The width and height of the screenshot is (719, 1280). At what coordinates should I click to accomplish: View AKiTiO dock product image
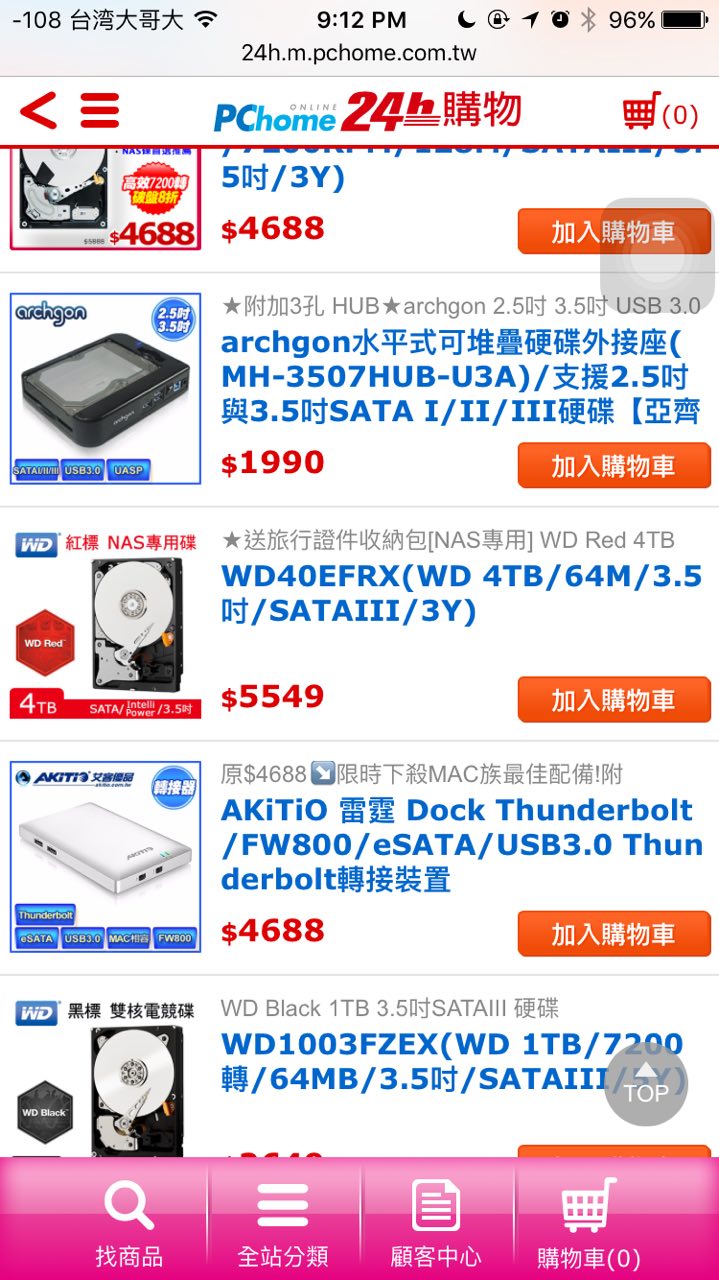click(x=105, y=856)
